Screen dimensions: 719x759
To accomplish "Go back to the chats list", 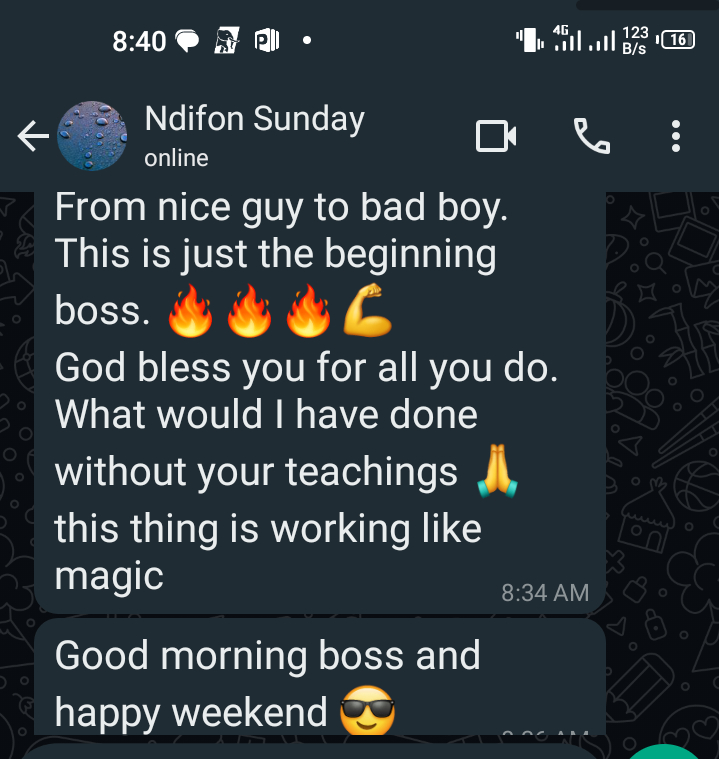I will tap(33, 137).
